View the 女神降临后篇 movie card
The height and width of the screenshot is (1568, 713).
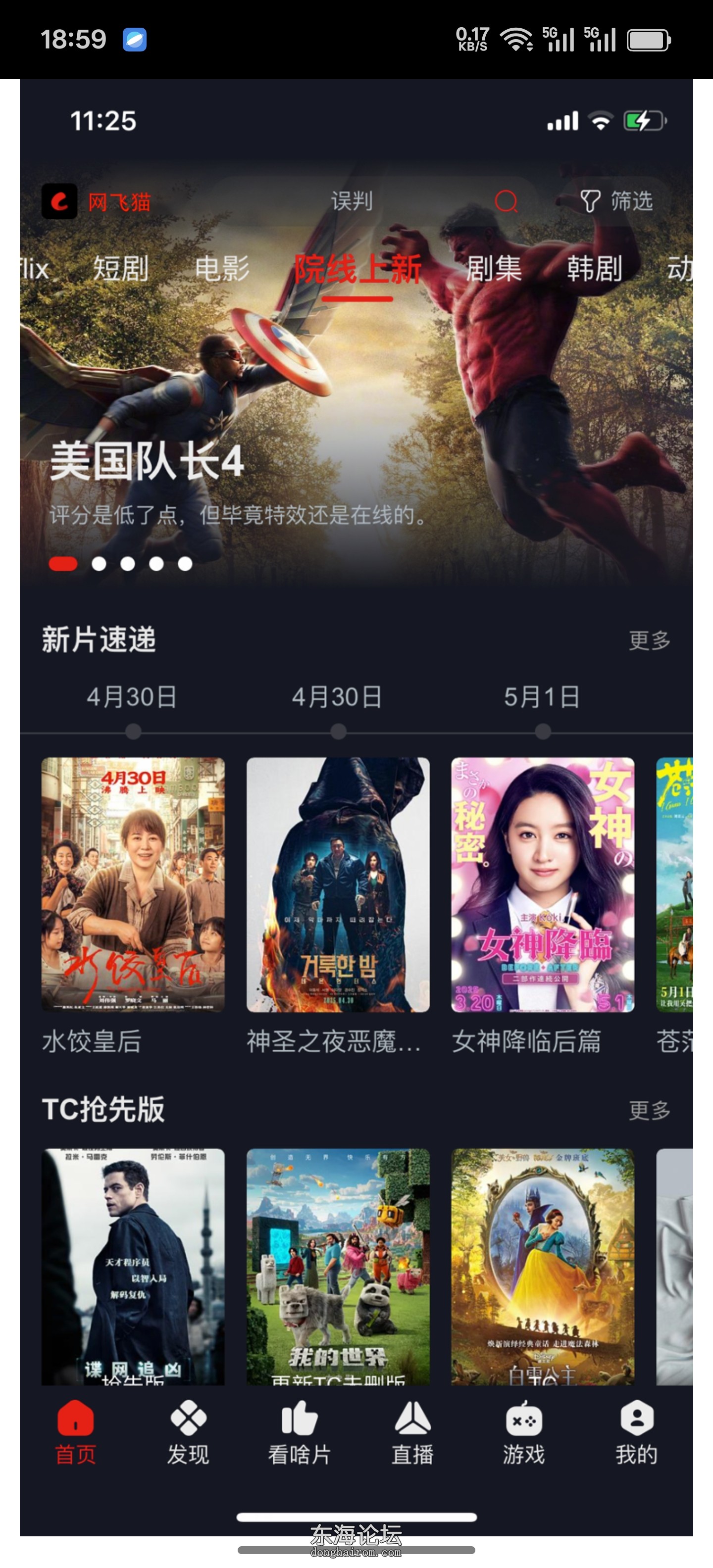(543, 884)
